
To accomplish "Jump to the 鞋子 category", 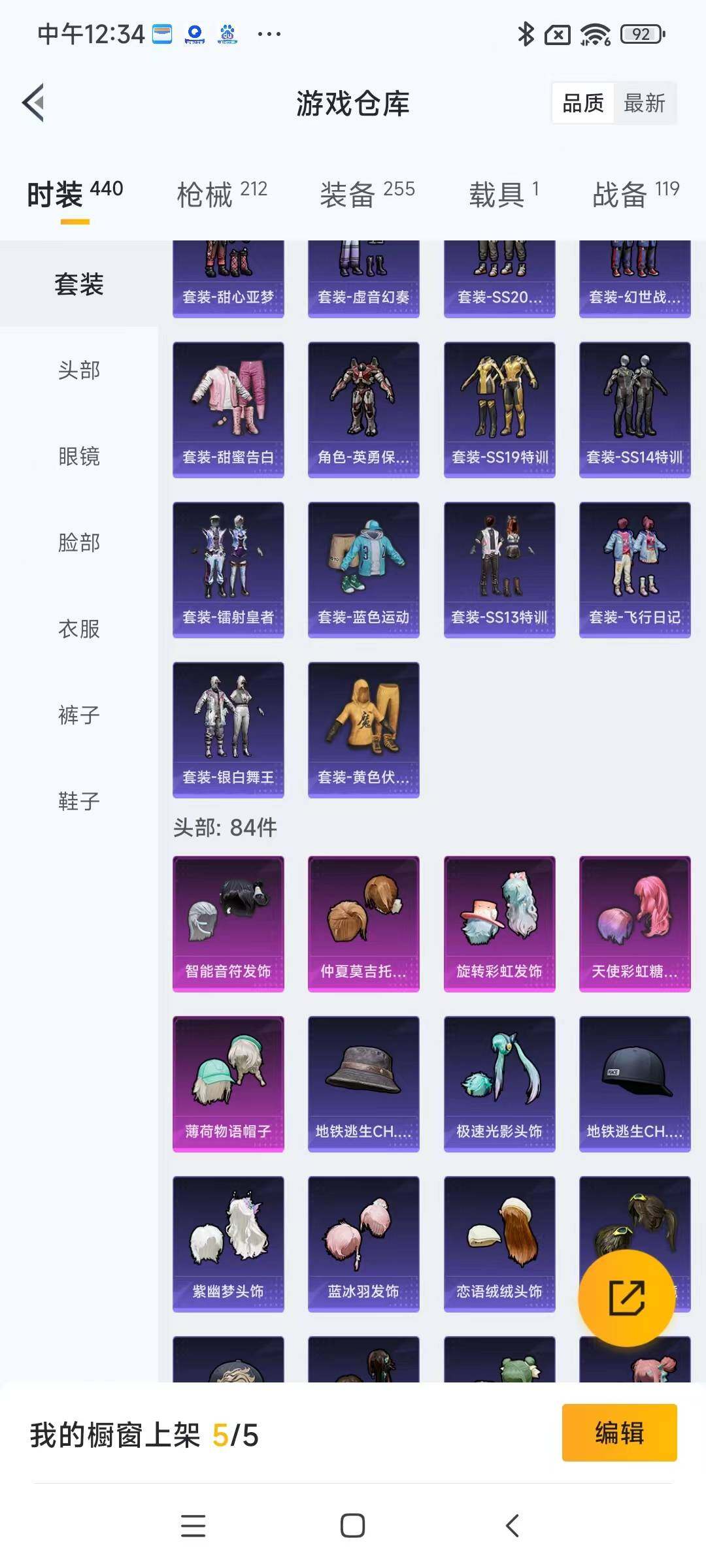I will click(x=79, y=801).
